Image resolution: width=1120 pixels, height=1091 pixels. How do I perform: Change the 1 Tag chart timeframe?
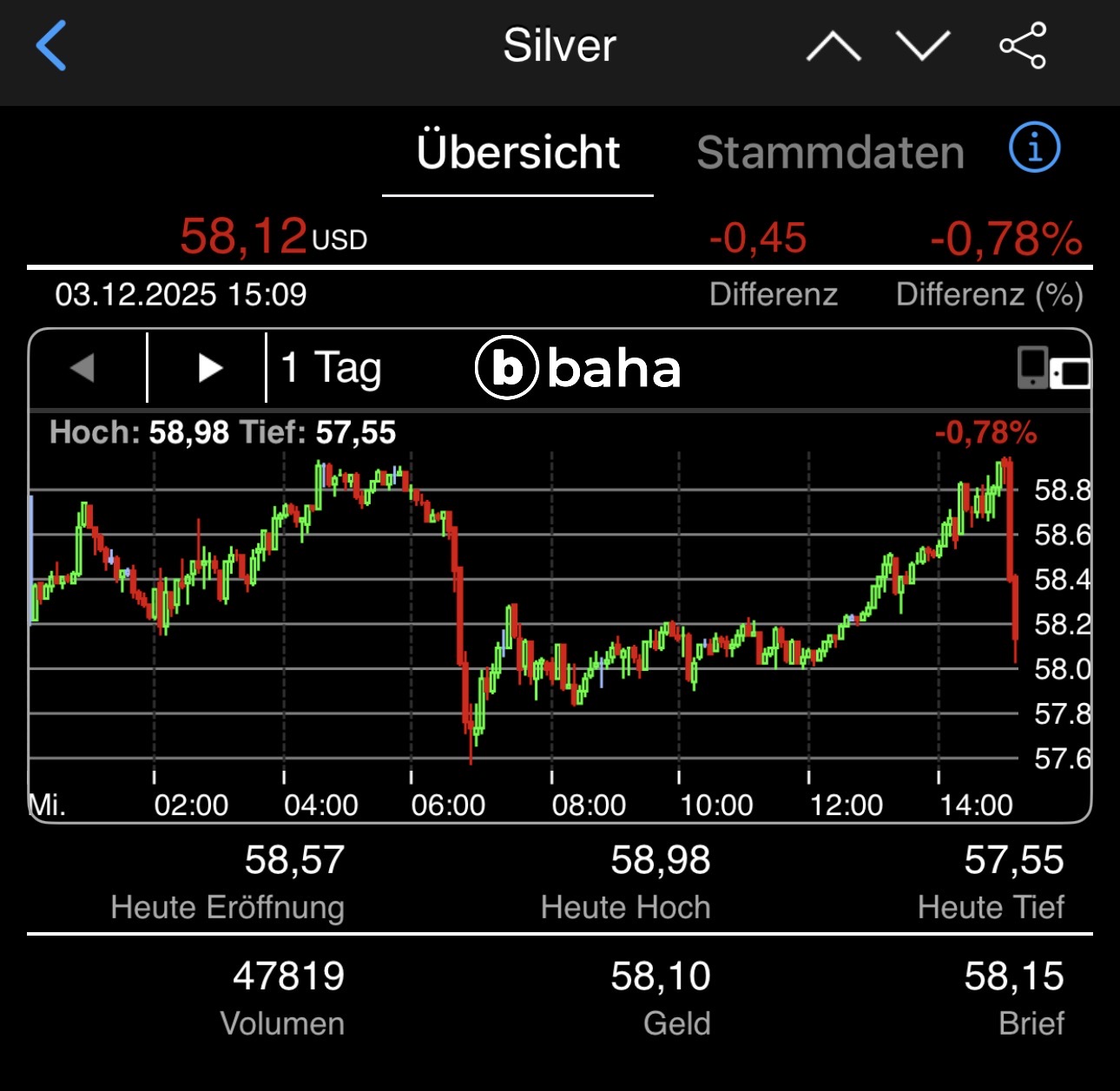(x=332, y=368)
